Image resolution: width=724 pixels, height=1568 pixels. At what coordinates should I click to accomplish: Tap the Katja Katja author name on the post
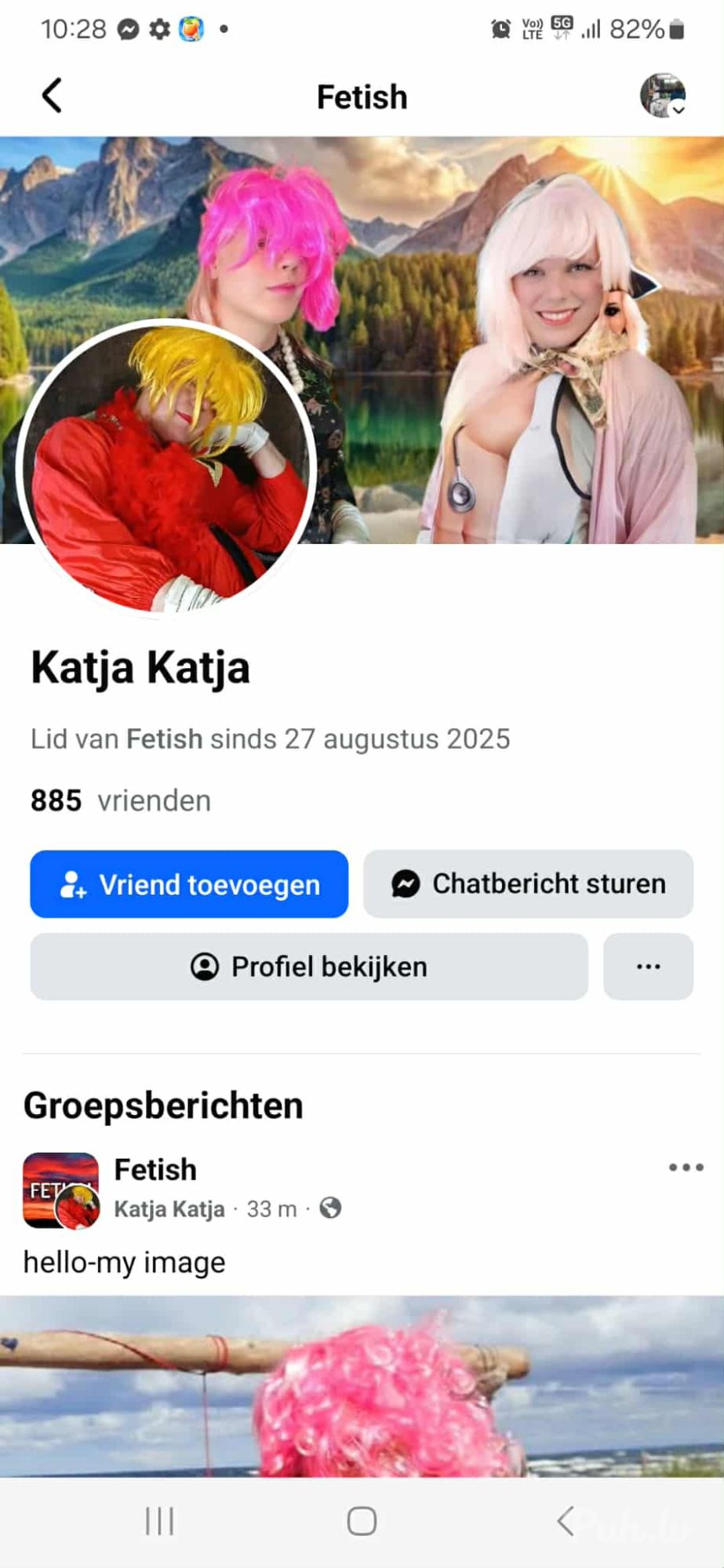coord(169,1209)
